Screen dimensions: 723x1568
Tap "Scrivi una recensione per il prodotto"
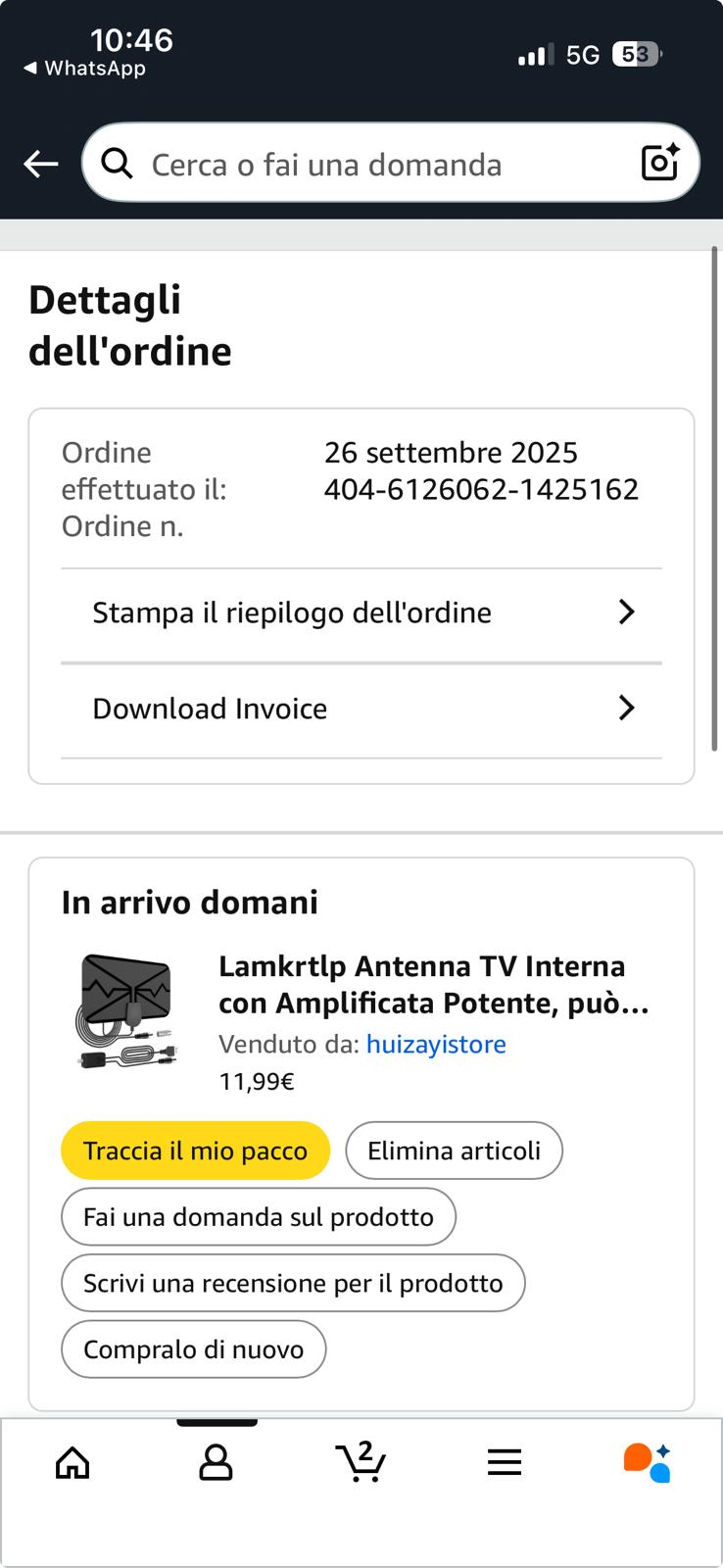[293, 1284]
